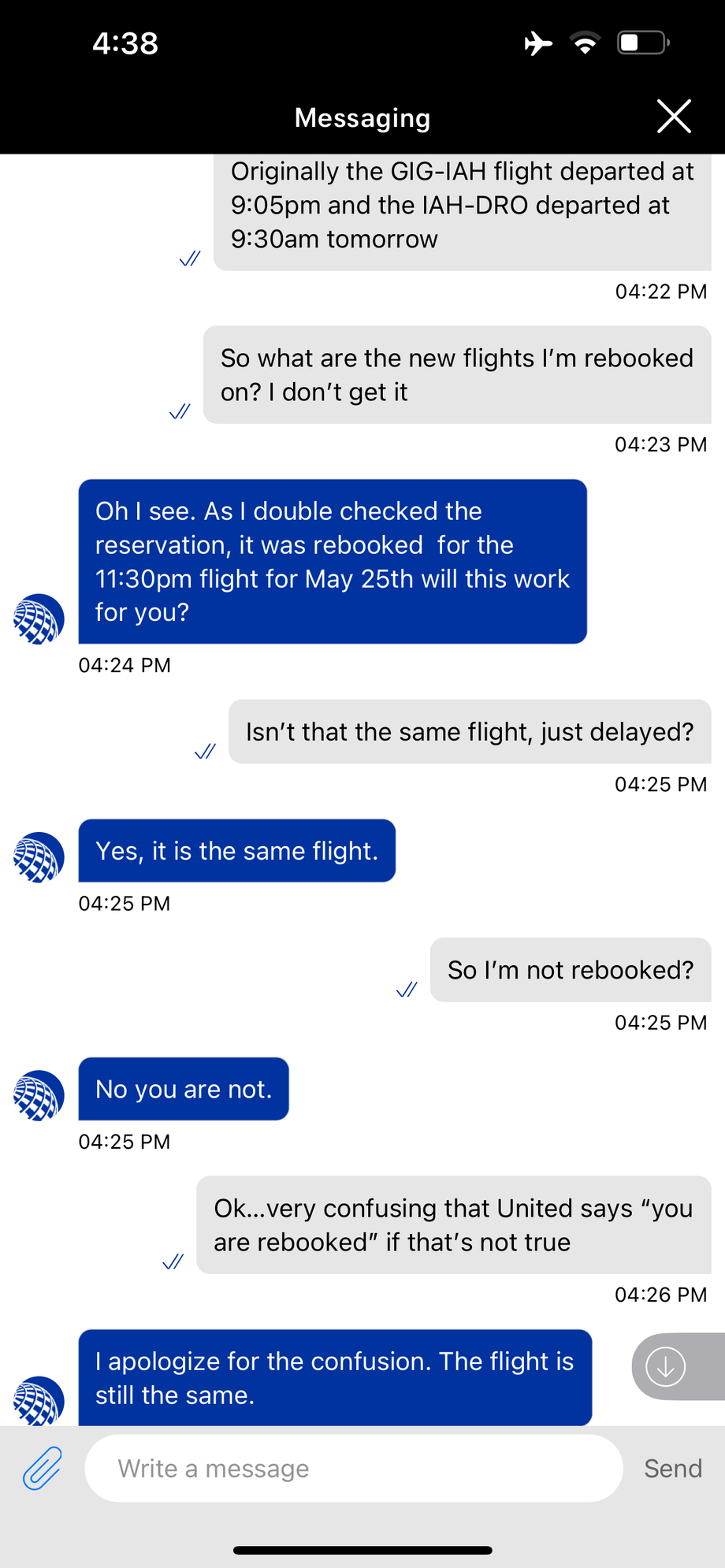This screenshot has height=1568, width=725.
Task: Focus the Write a message field
Action: tap(353, 1468)
